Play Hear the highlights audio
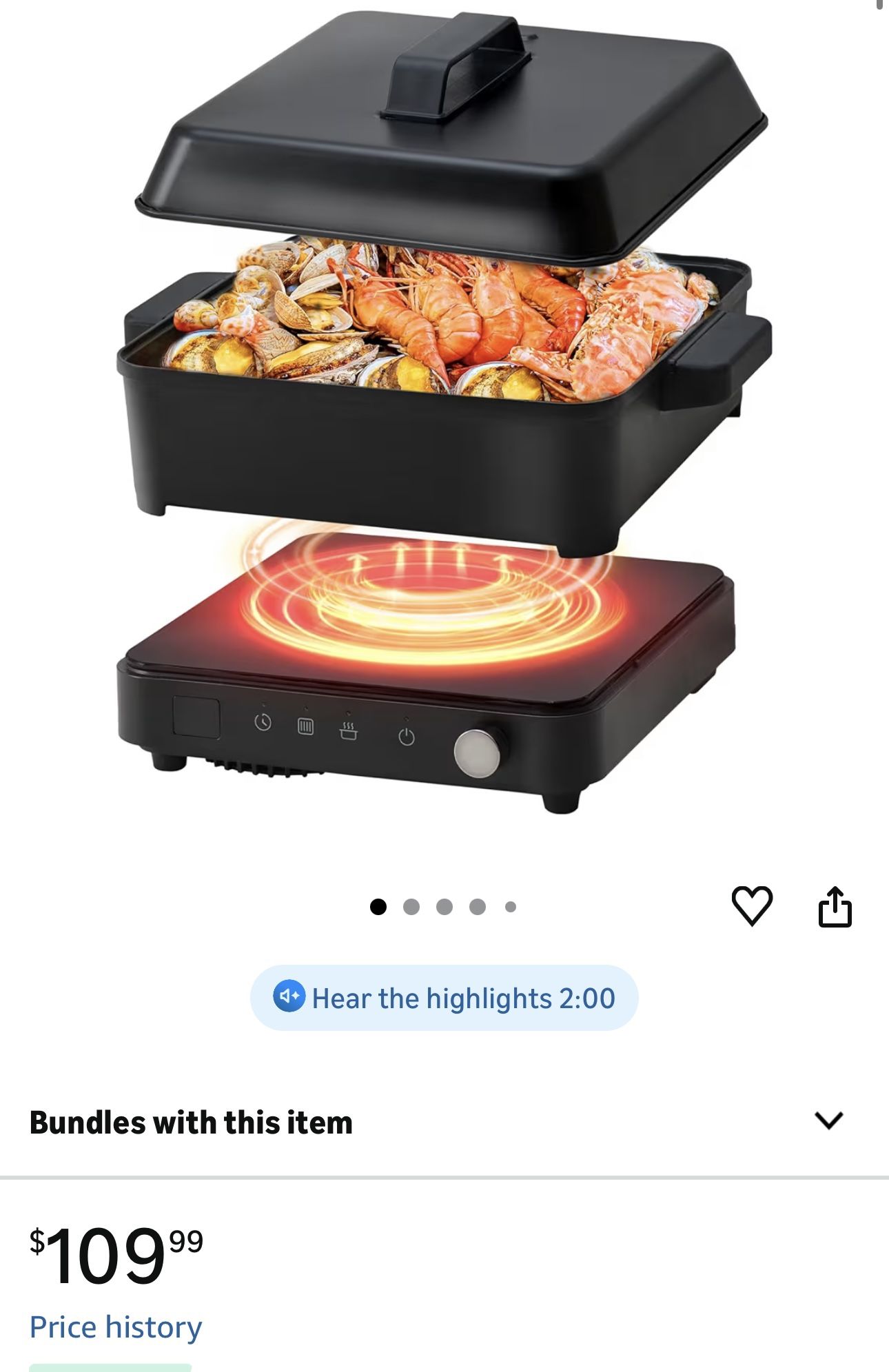The image size is (889, 1372). (x=444, y=998)
